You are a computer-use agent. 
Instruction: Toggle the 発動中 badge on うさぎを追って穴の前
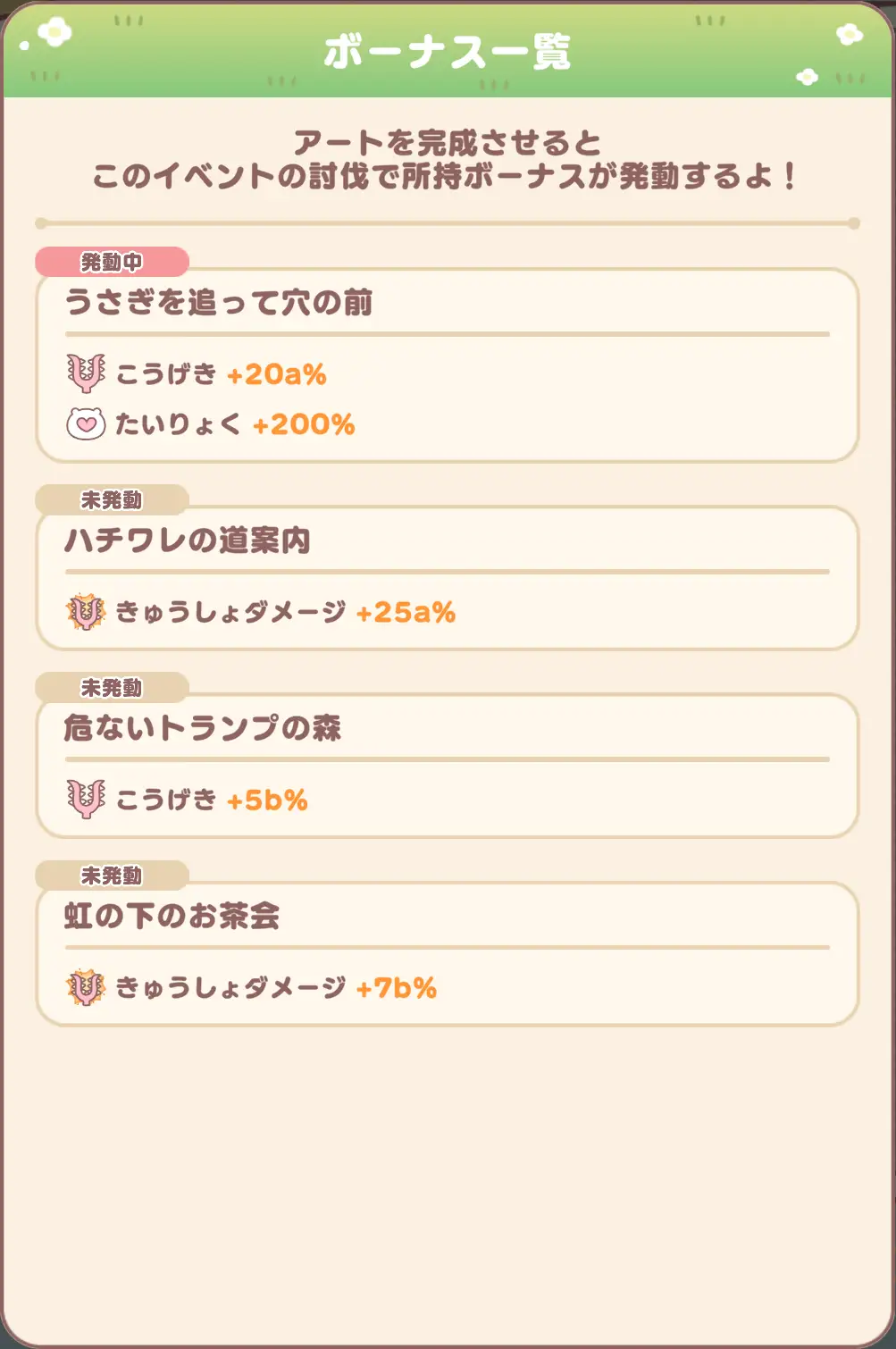coord(113,263)
